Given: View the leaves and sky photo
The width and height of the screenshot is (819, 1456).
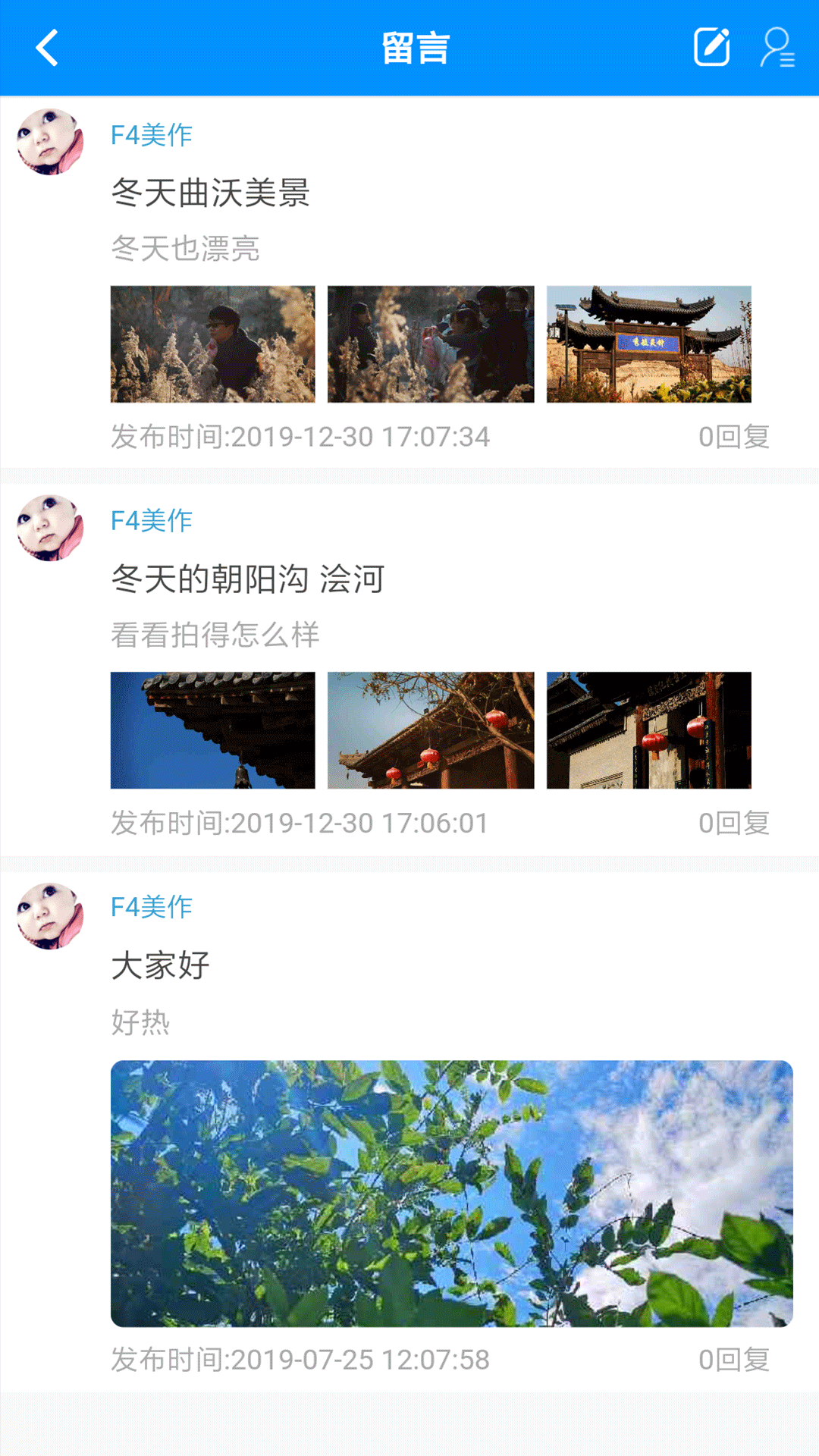Looking at the screenshot, I should pos(452,1193).
